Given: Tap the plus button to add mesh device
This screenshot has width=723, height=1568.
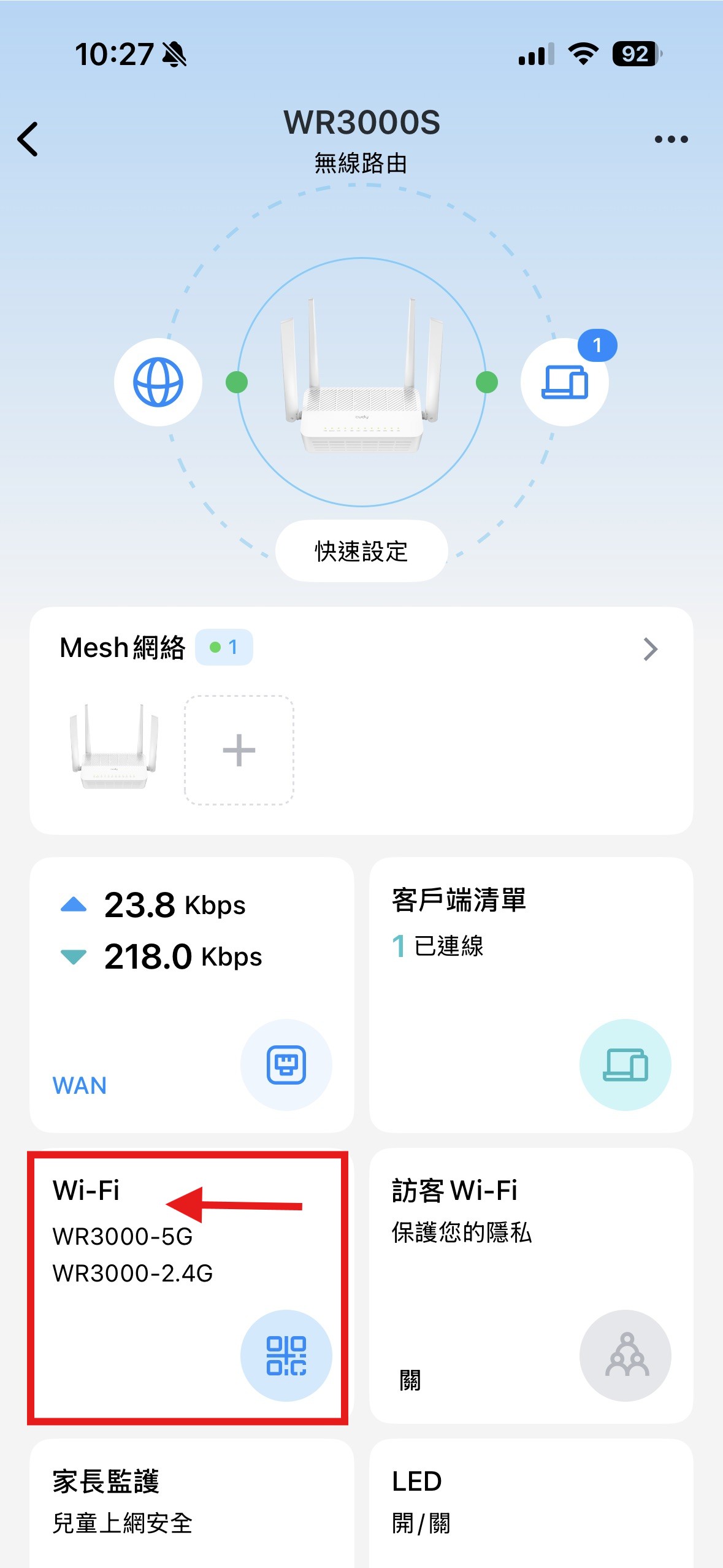Looking at the screenshot, I should tap(239, 750).
